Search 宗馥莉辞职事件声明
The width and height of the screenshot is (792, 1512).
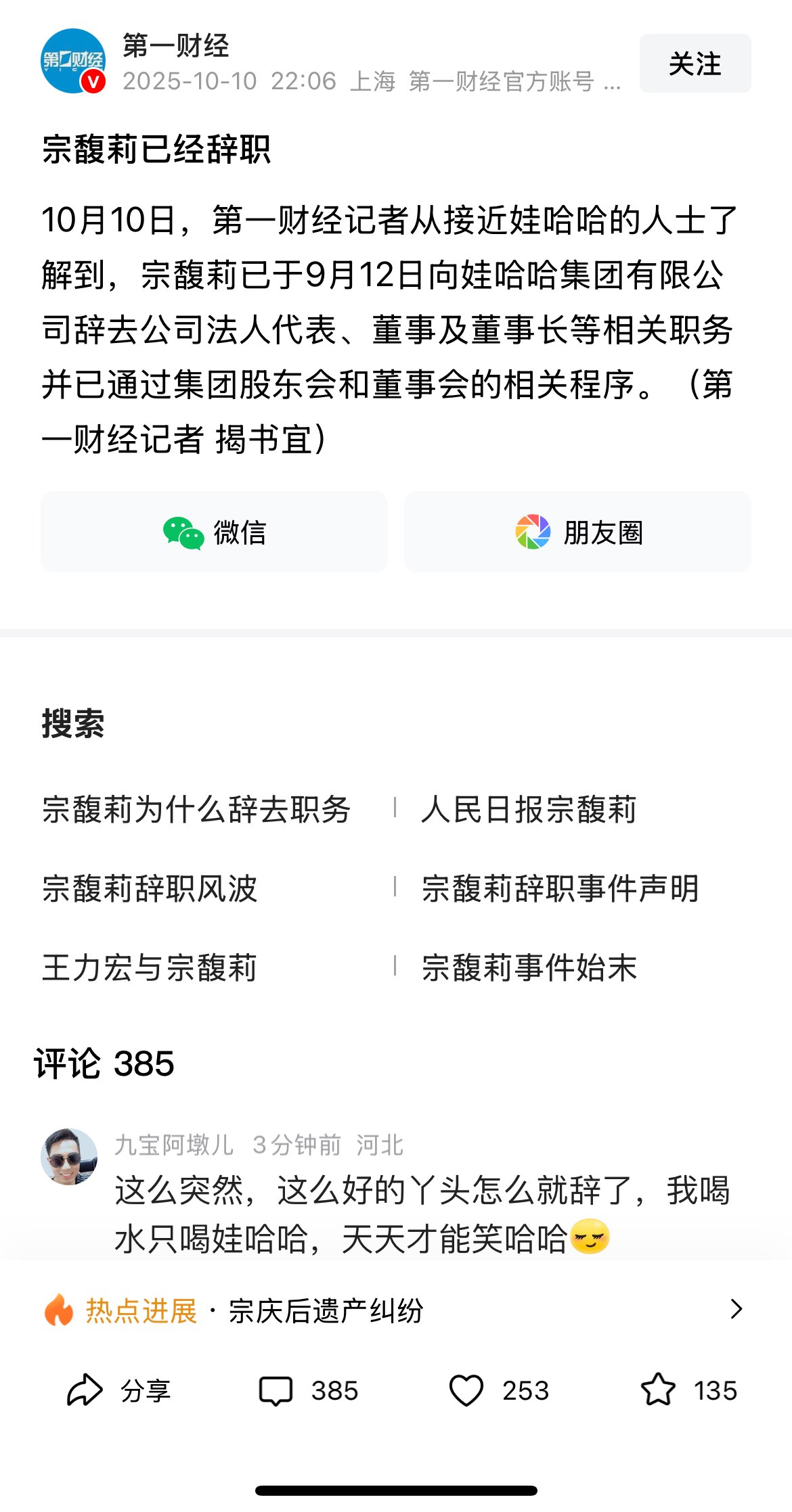tap(560, 889)
